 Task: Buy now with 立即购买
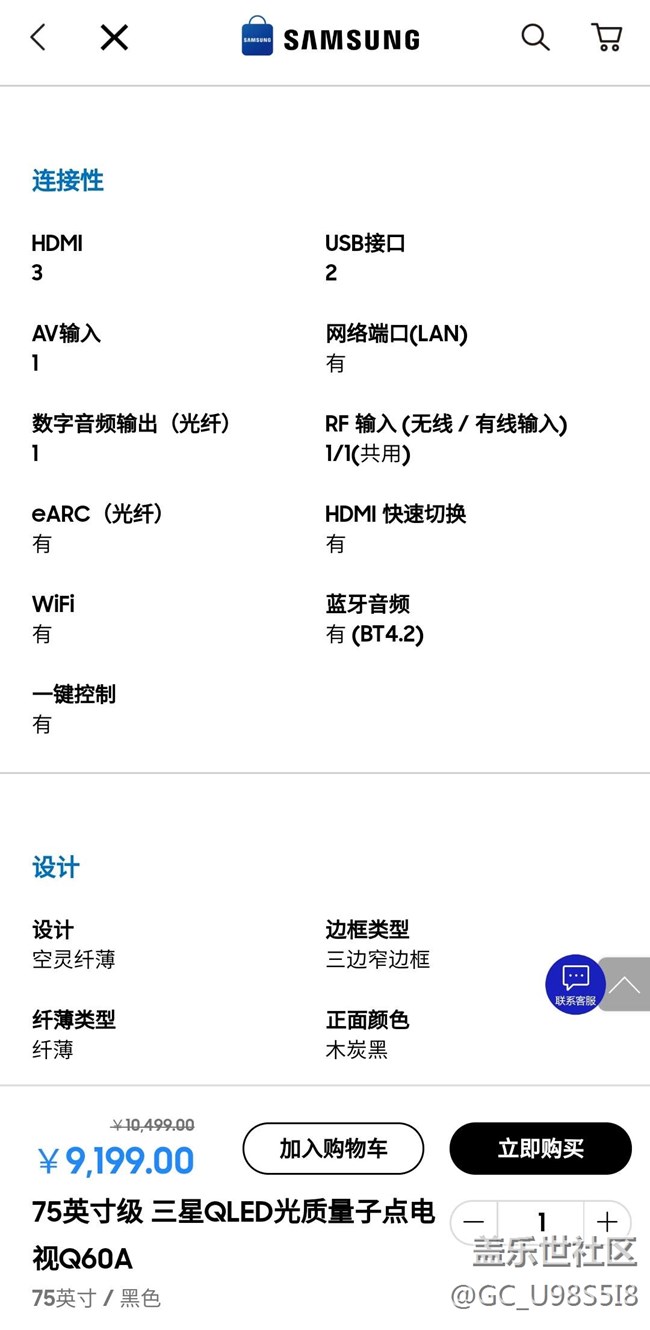540,1148
